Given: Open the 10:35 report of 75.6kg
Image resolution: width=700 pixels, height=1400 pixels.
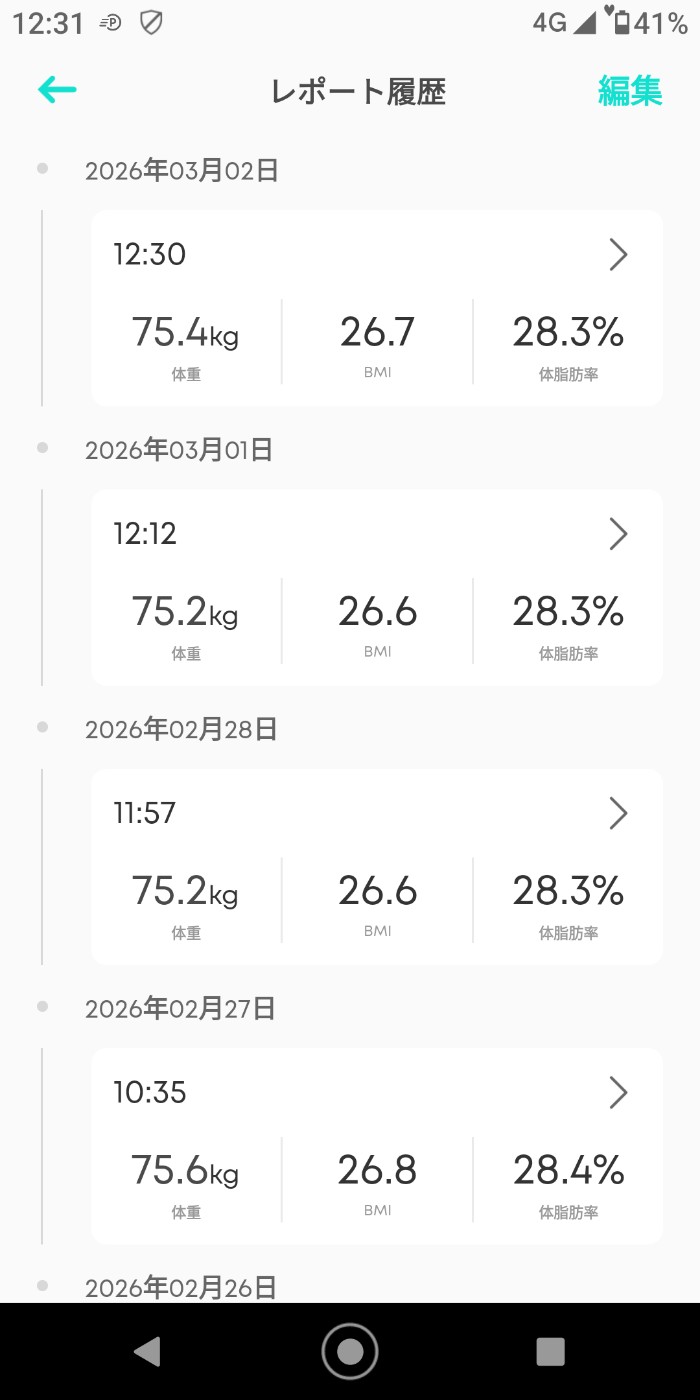Looking at the screenshot, I should click(377, 1145).
